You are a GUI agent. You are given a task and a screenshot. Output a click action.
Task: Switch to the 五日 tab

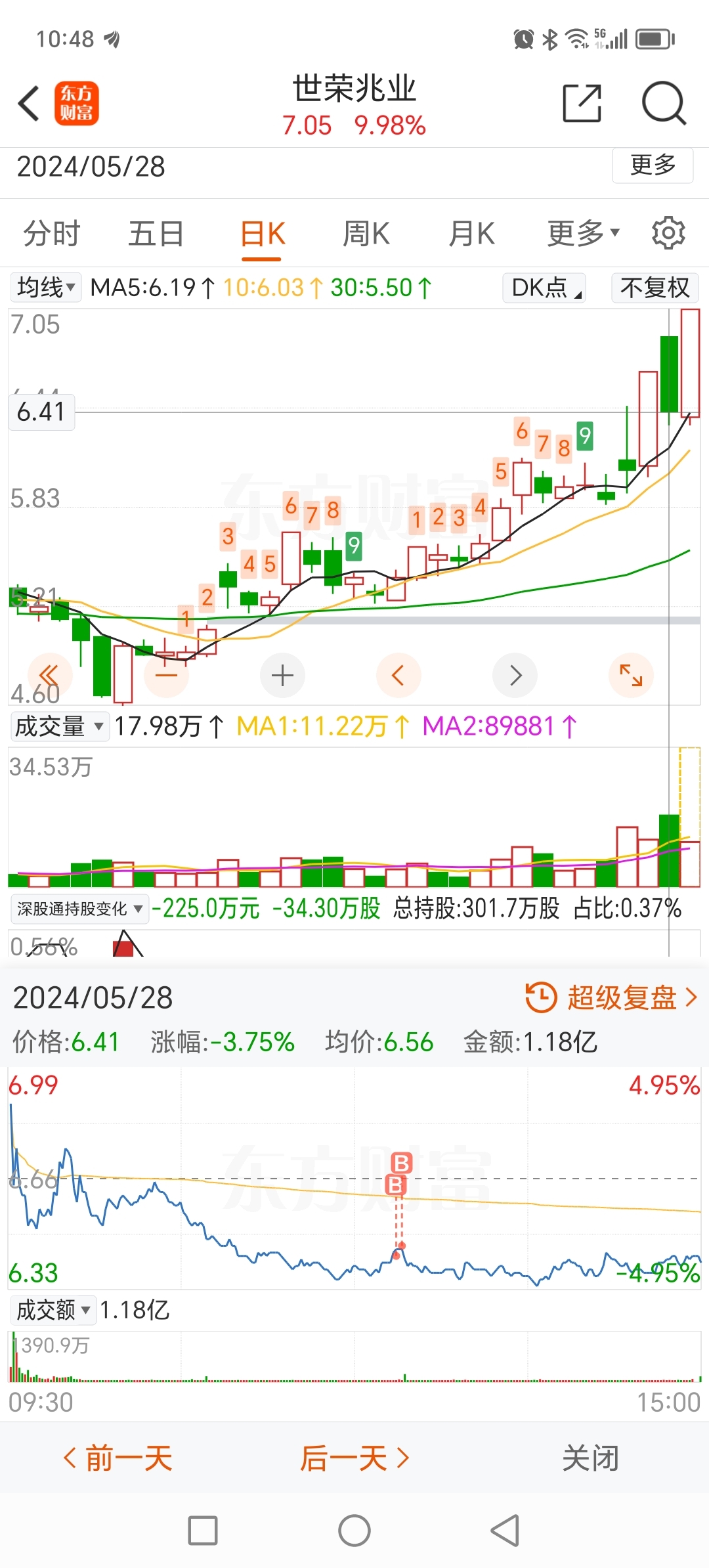click(x=156, y=234)
